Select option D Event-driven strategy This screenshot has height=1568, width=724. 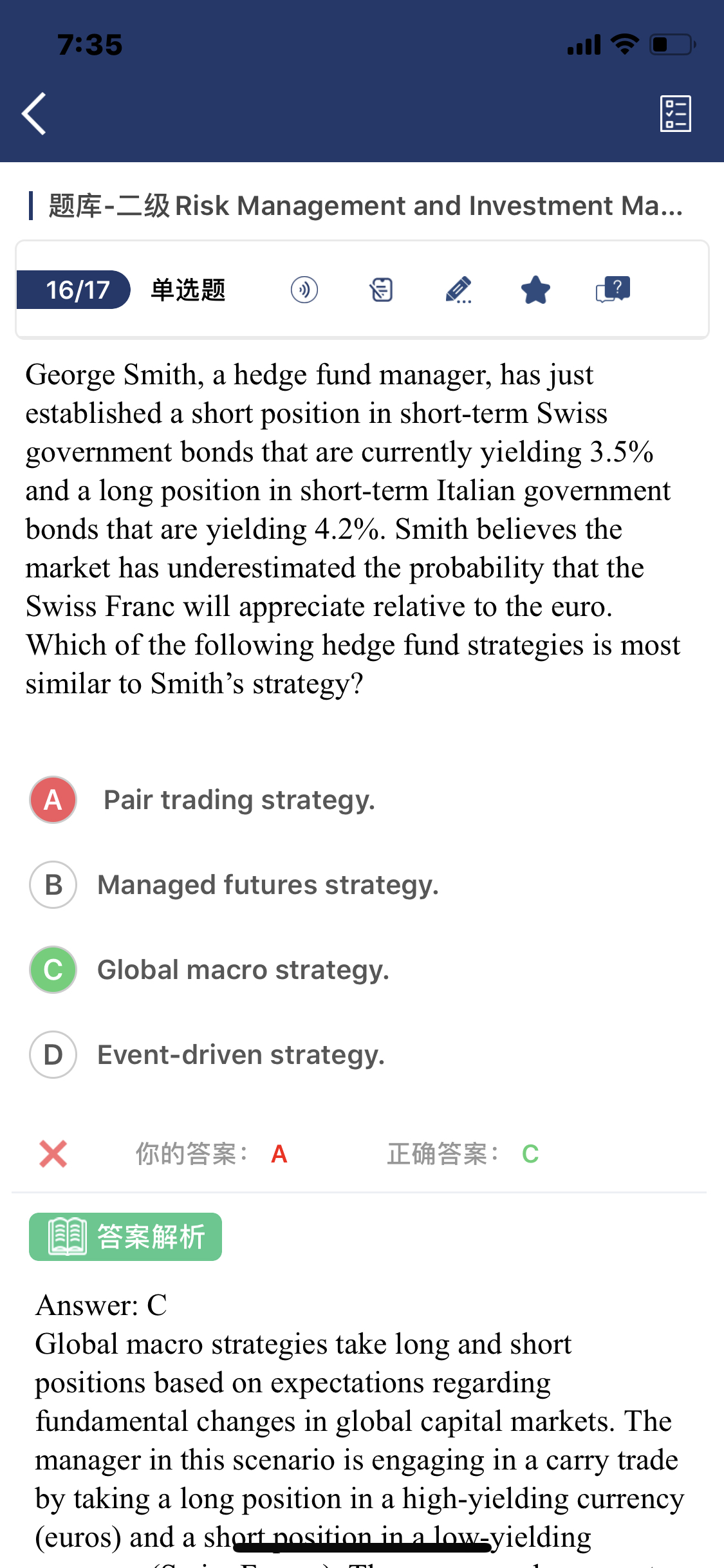click(207, 1055)
